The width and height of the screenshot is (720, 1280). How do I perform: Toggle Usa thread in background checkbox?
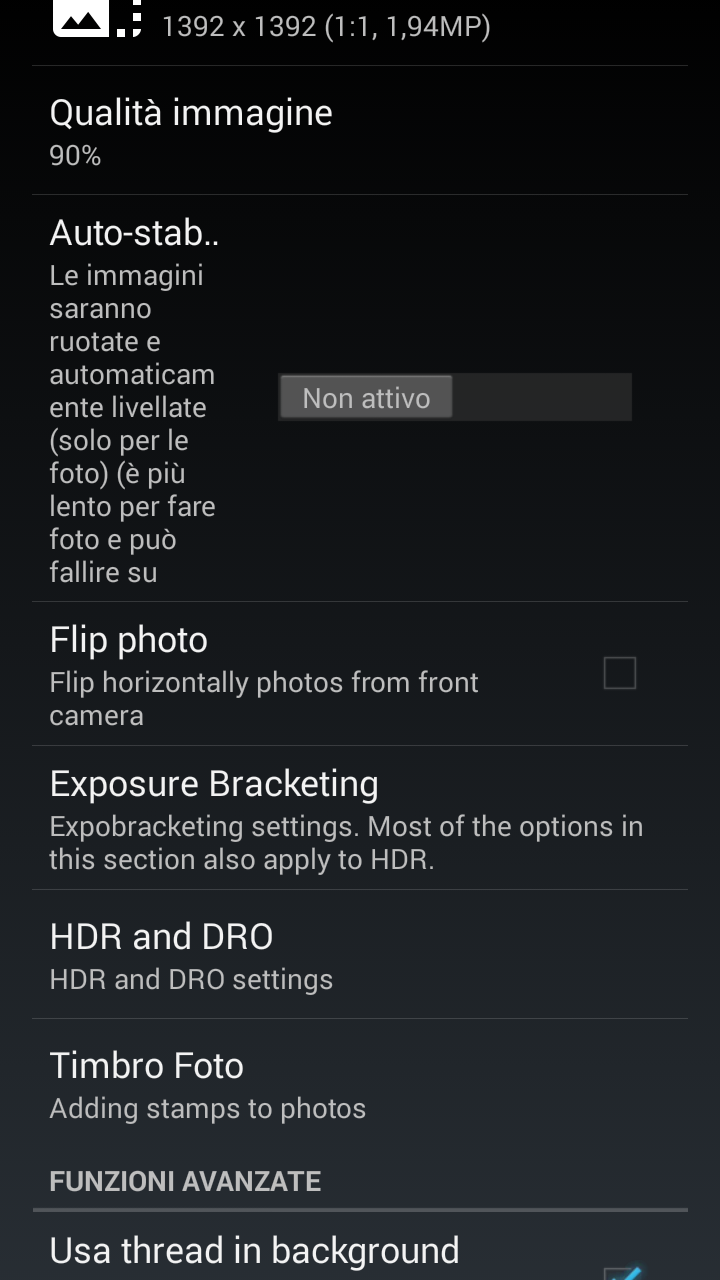tap(622, 1272)
